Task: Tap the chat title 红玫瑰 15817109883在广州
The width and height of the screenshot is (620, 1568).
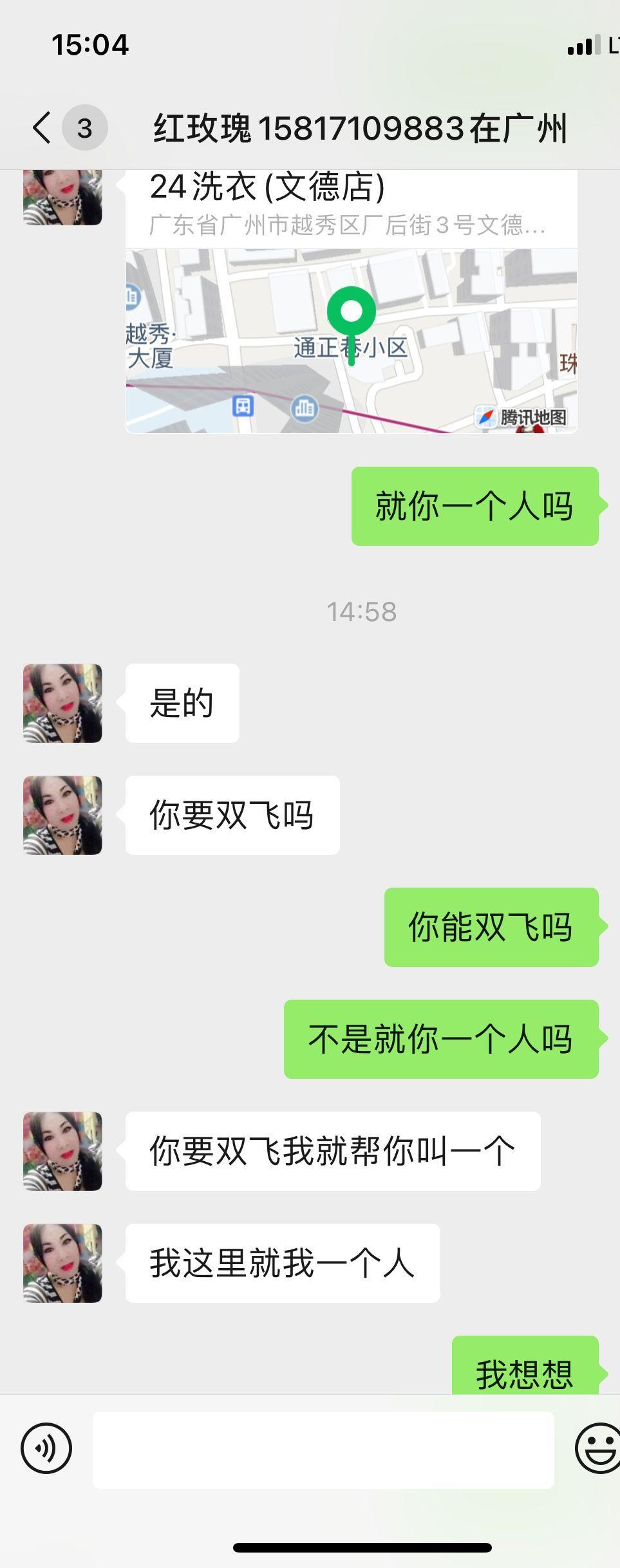Action: [x=361, y=128]
